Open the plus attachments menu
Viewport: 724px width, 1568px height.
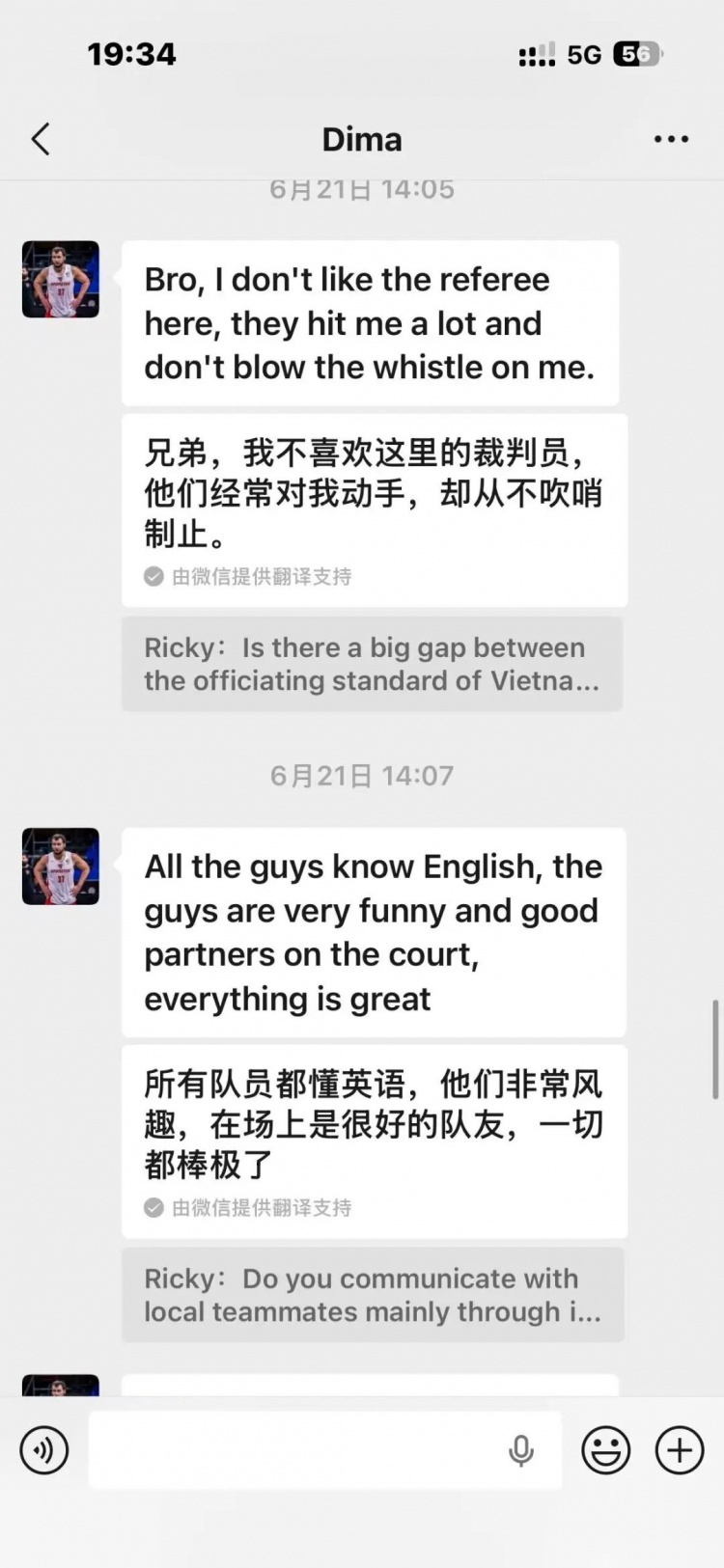tap(680, 1449)
